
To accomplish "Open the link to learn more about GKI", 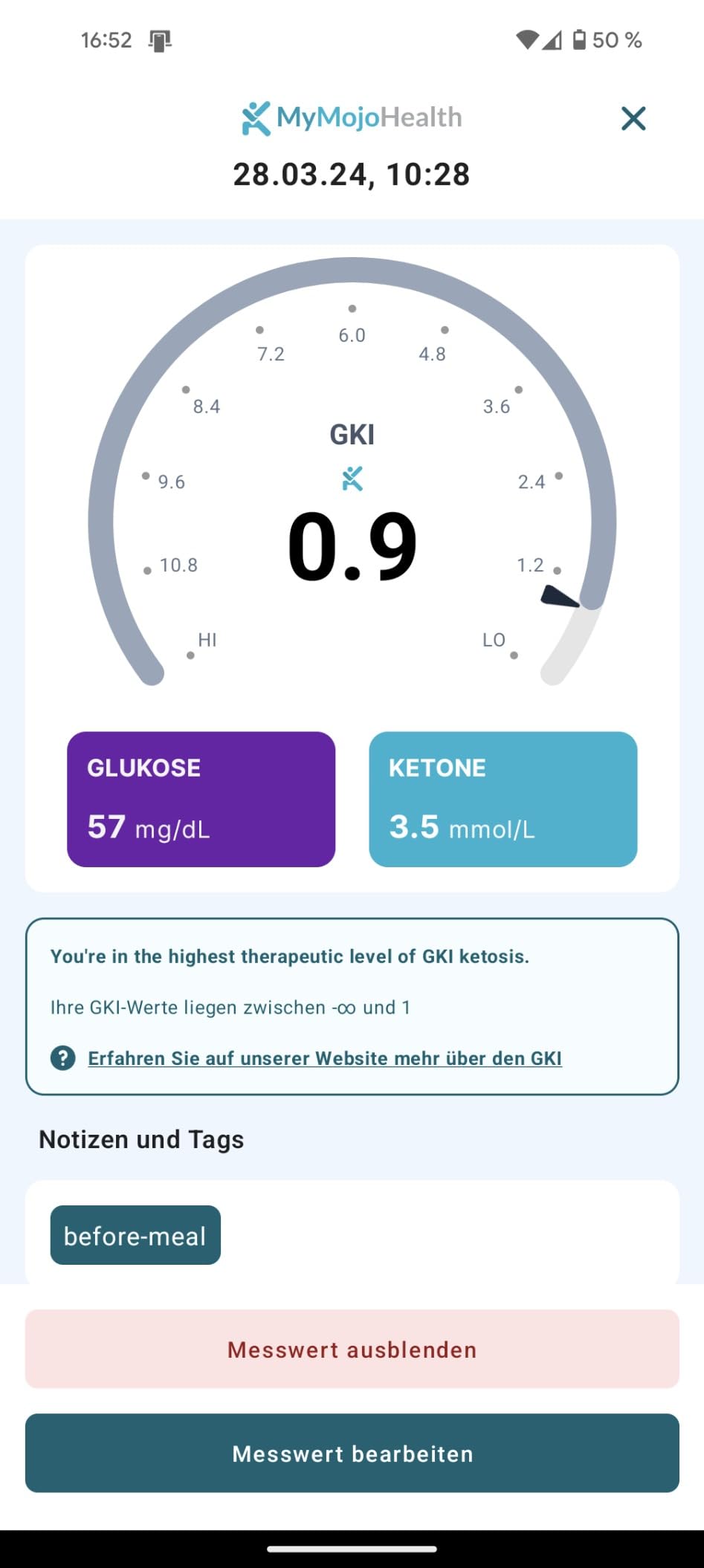I will click(x=324, y=1058).
